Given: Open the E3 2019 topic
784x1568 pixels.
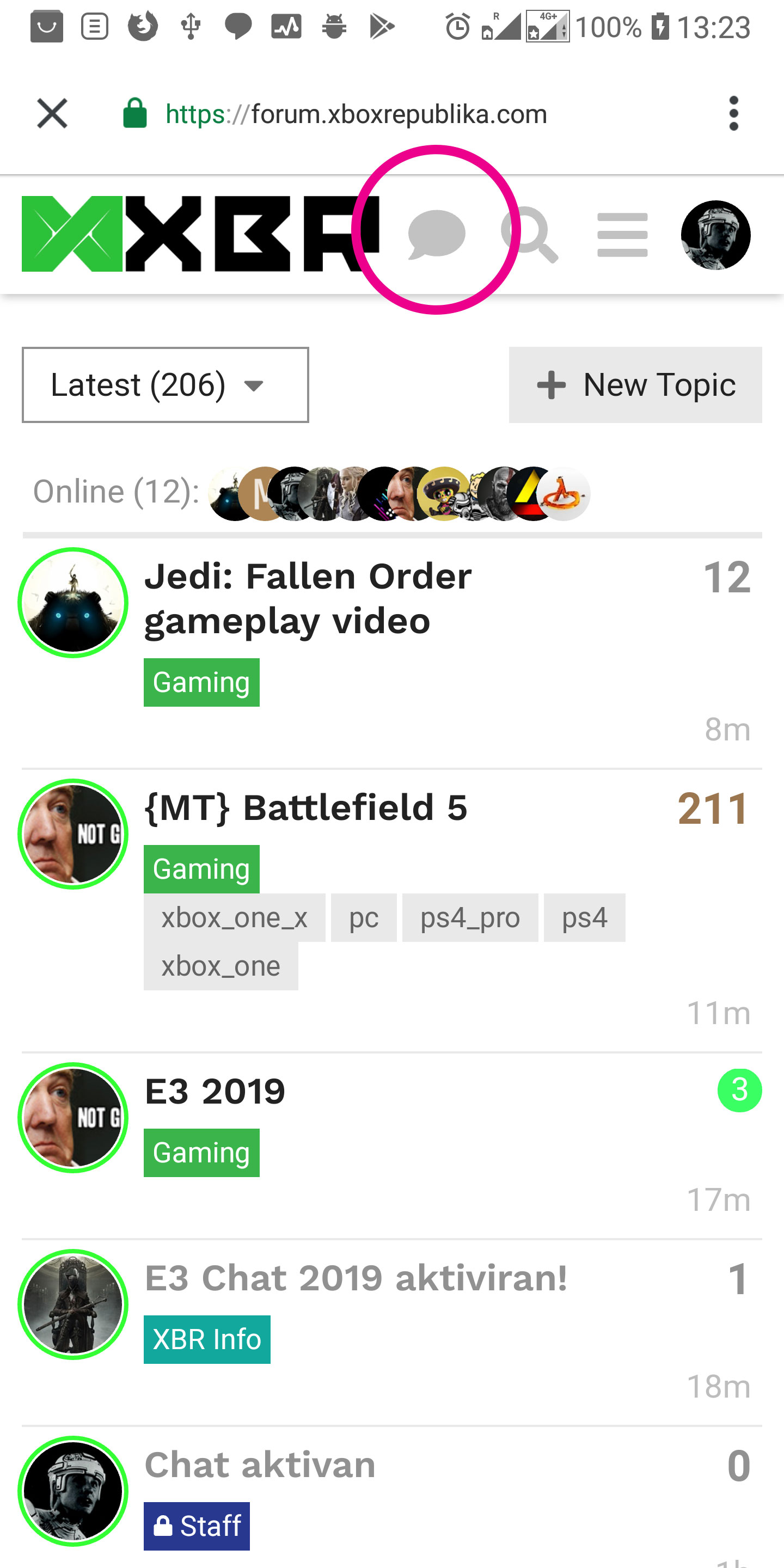Looking at the screenshot, I should [x=215, y=1091].
